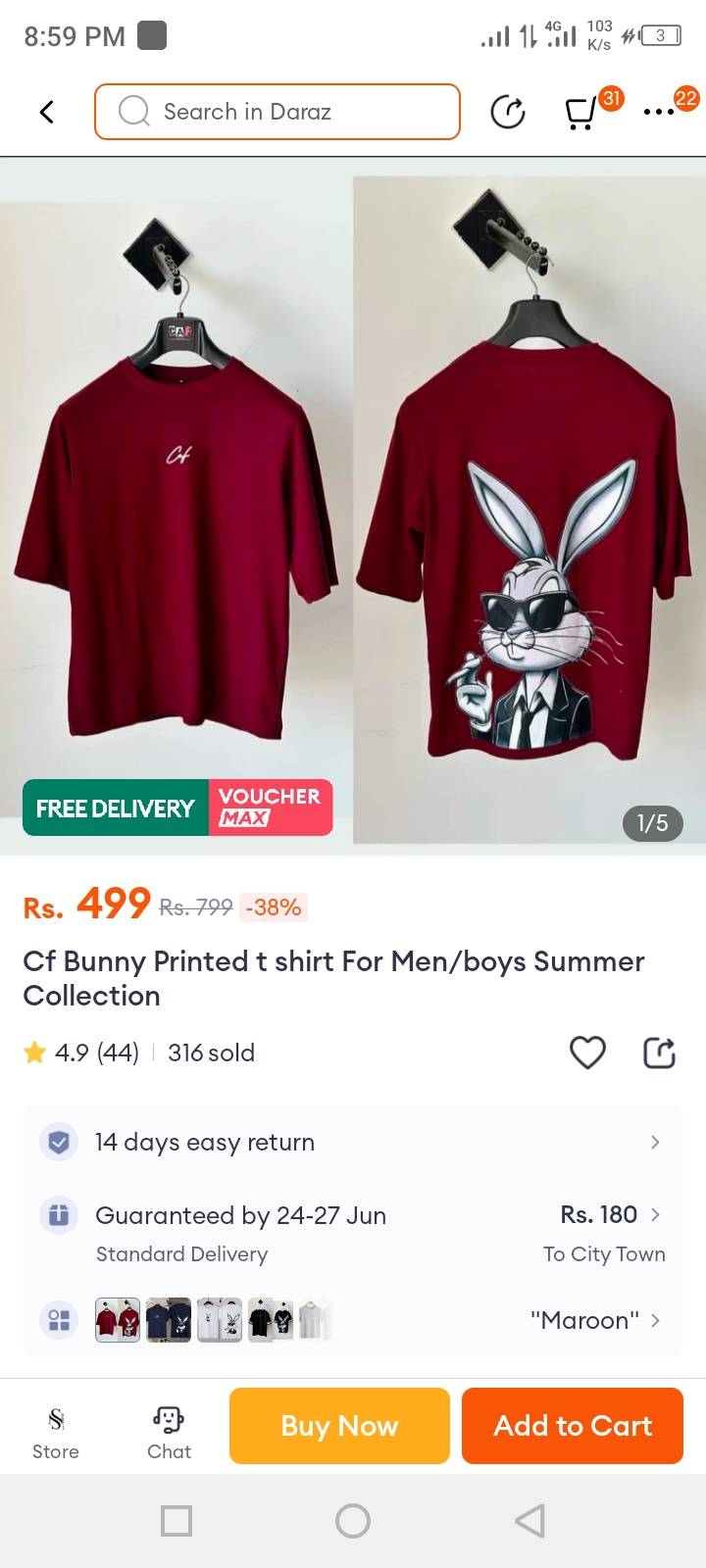View Standard Delivery options
The width and height of the screenshot is (706, 1568).
[x=353, y=1233]
